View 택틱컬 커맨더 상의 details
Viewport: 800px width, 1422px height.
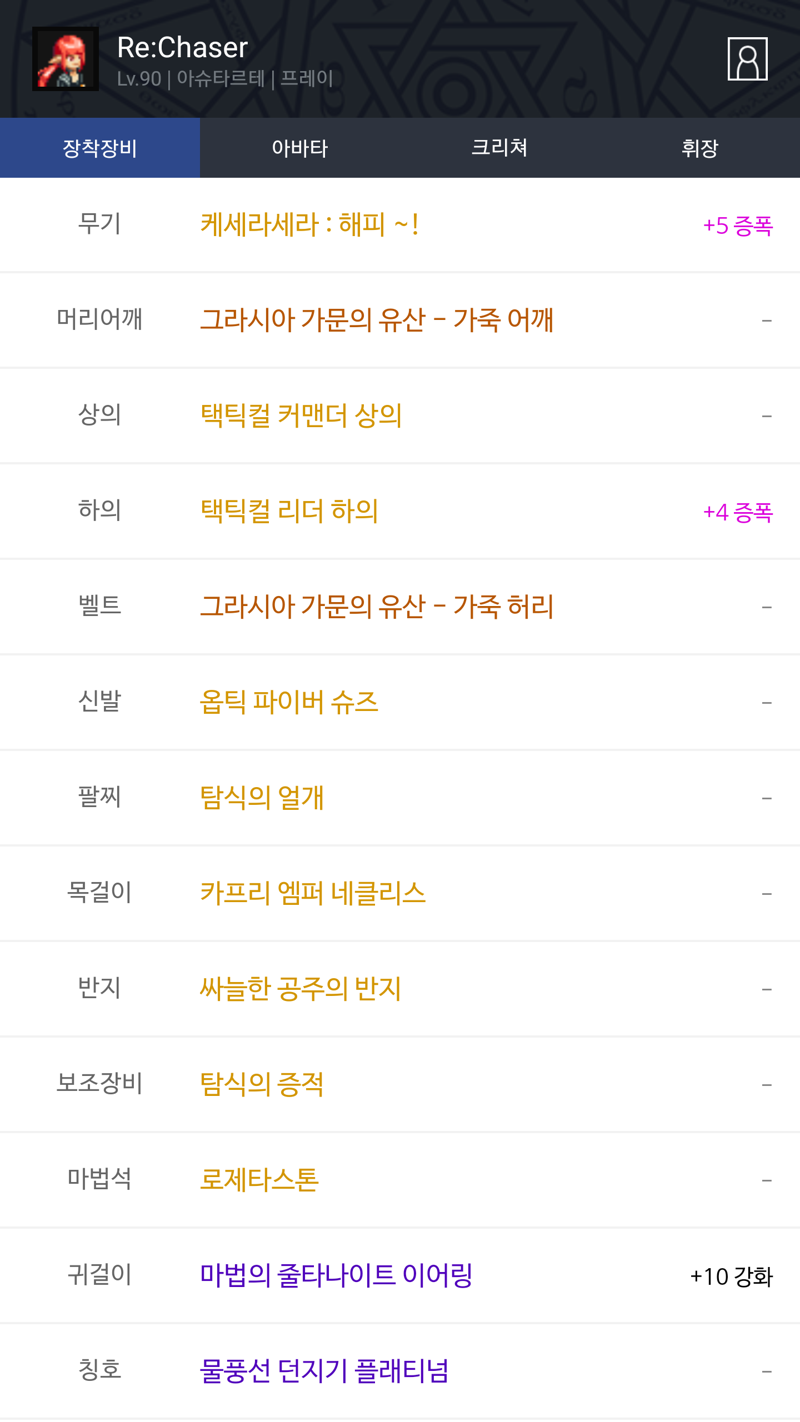(x=301, y=415)
